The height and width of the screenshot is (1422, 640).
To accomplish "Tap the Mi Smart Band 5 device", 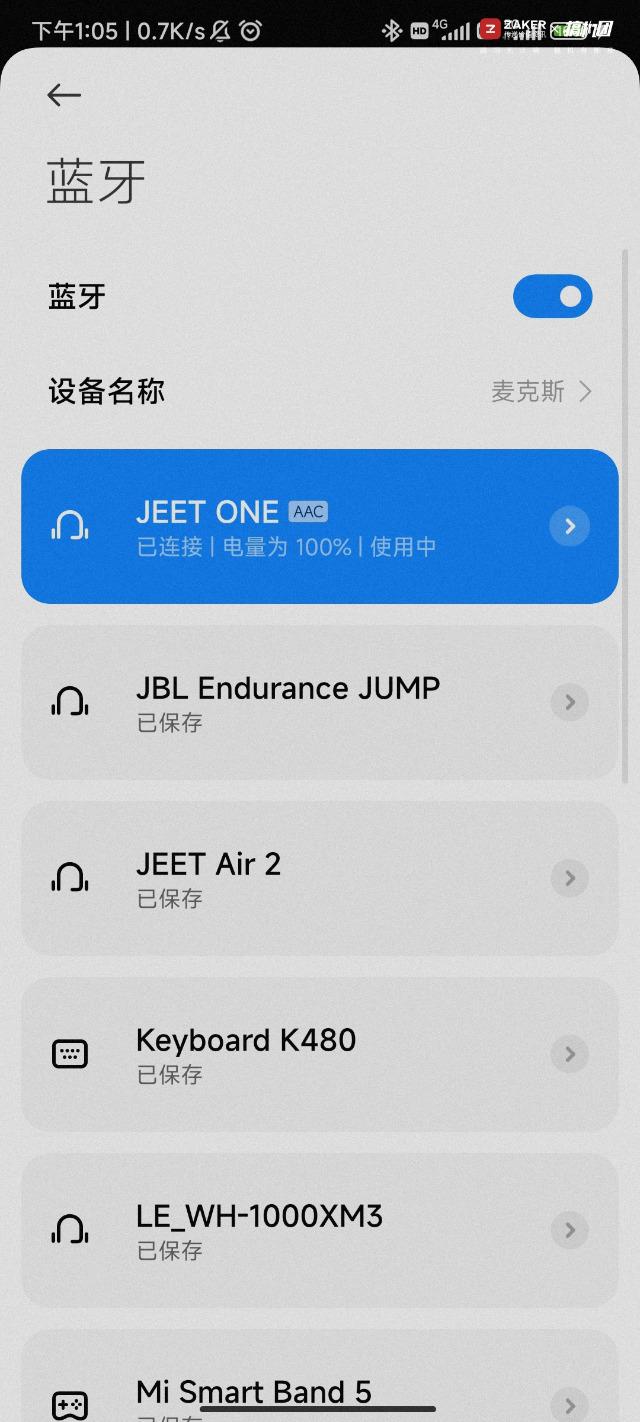I will (320, 1376).
